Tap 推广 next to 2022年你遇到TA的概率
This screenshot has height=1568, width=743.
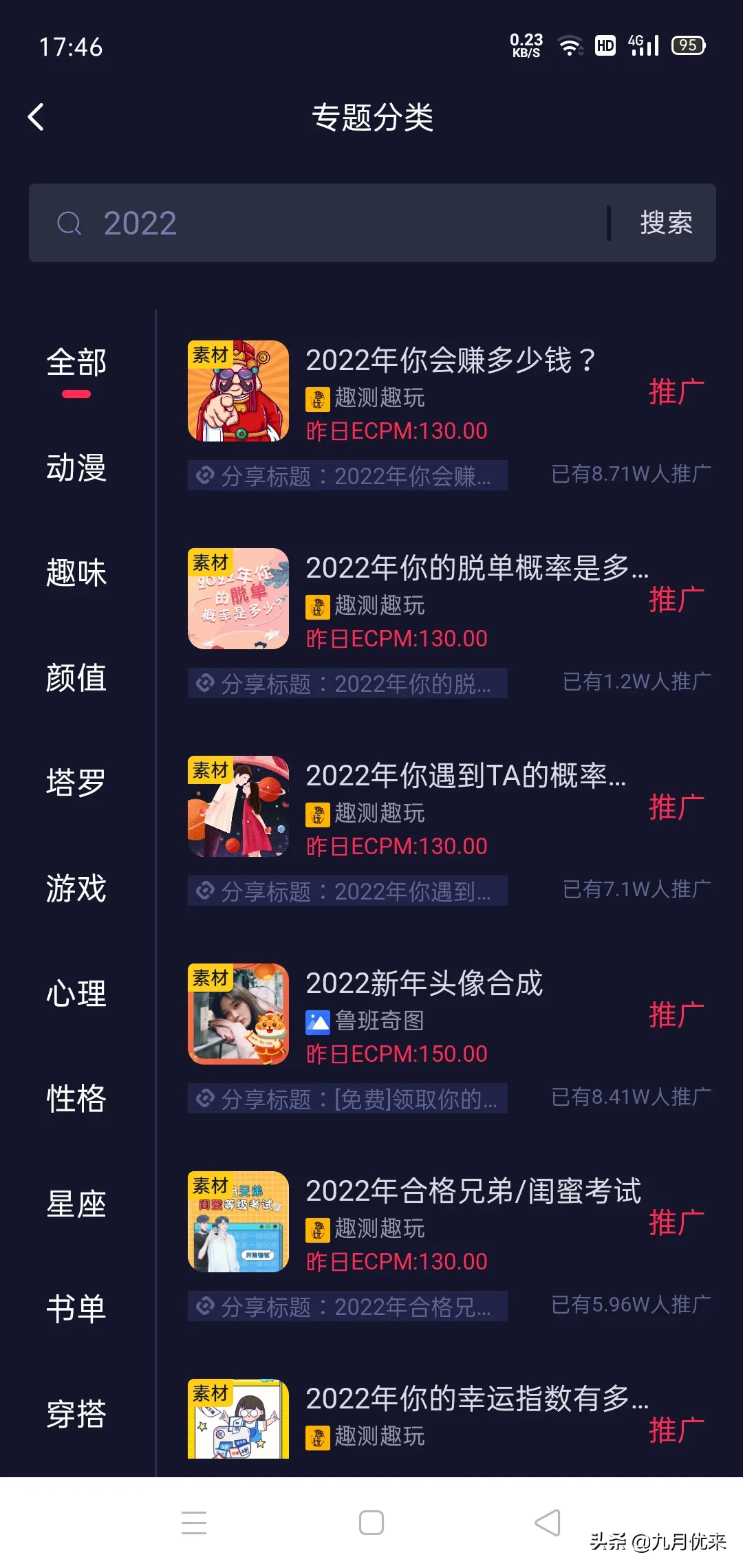click(676, 807)
